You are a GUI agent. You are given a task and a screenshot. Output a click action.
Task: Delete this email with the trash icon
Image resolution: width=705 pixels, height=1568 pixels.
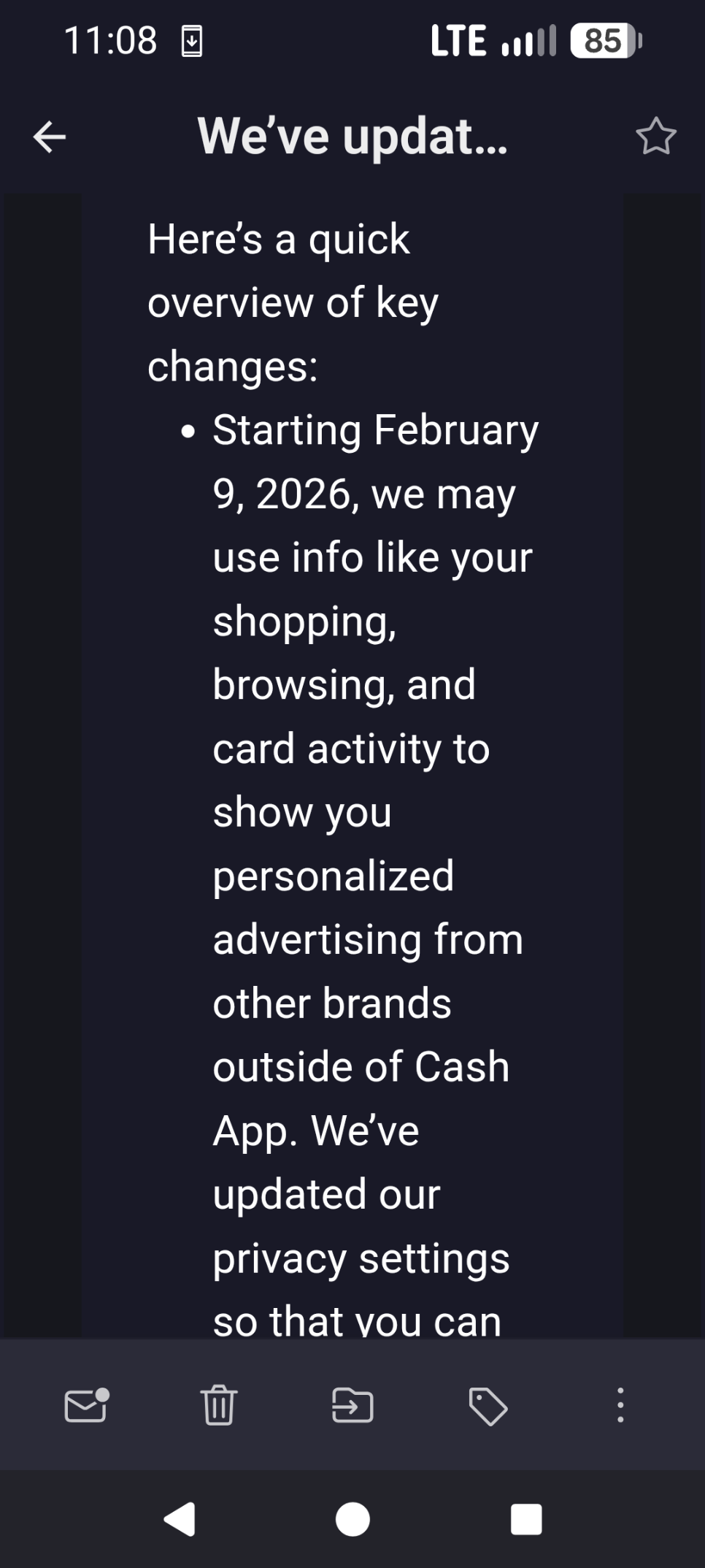pos(219,1405)
